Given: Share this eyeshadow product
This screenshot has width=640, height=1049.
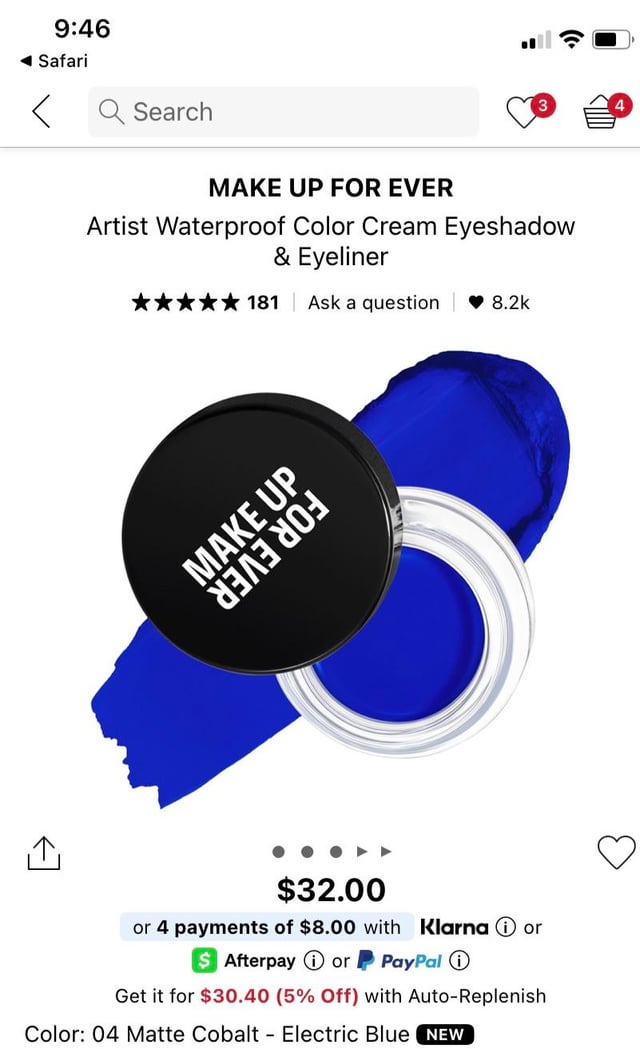Looking at the screenshot, I should pos(43,852).
